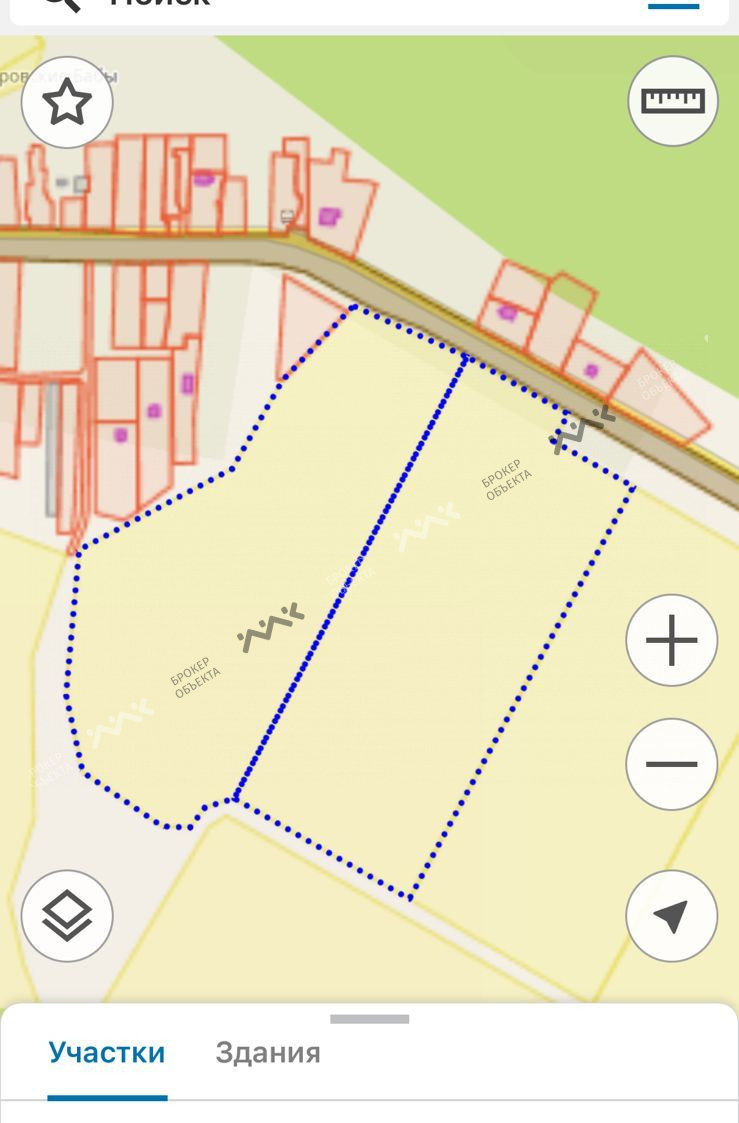Open the favorites star button
The width and height of the screenshot is (739, 1123).
click(67, 103)
